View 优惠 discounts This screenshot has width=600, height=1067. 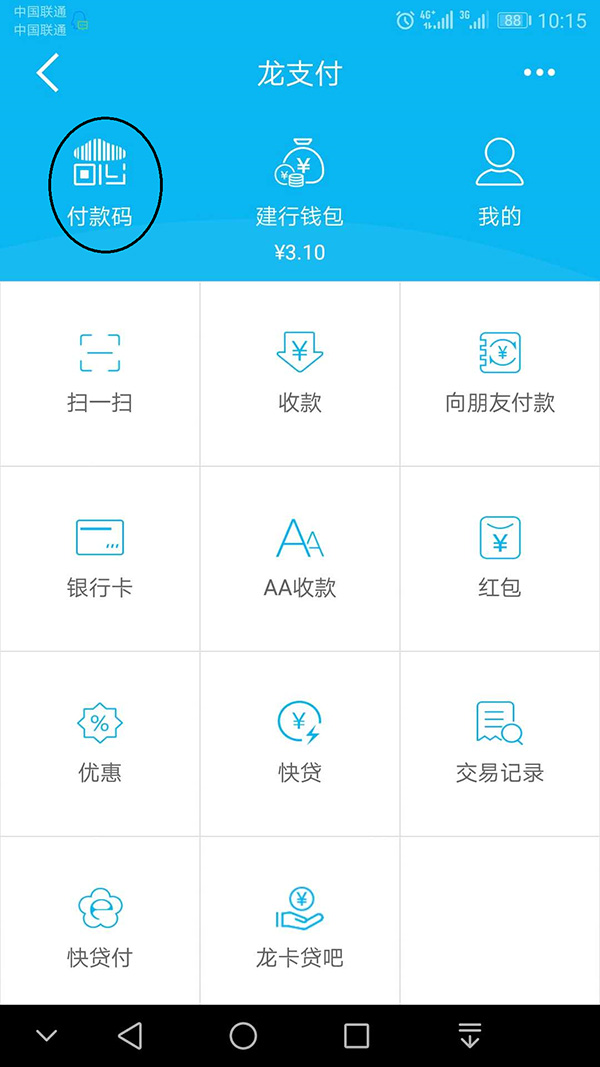coord(100,744)
